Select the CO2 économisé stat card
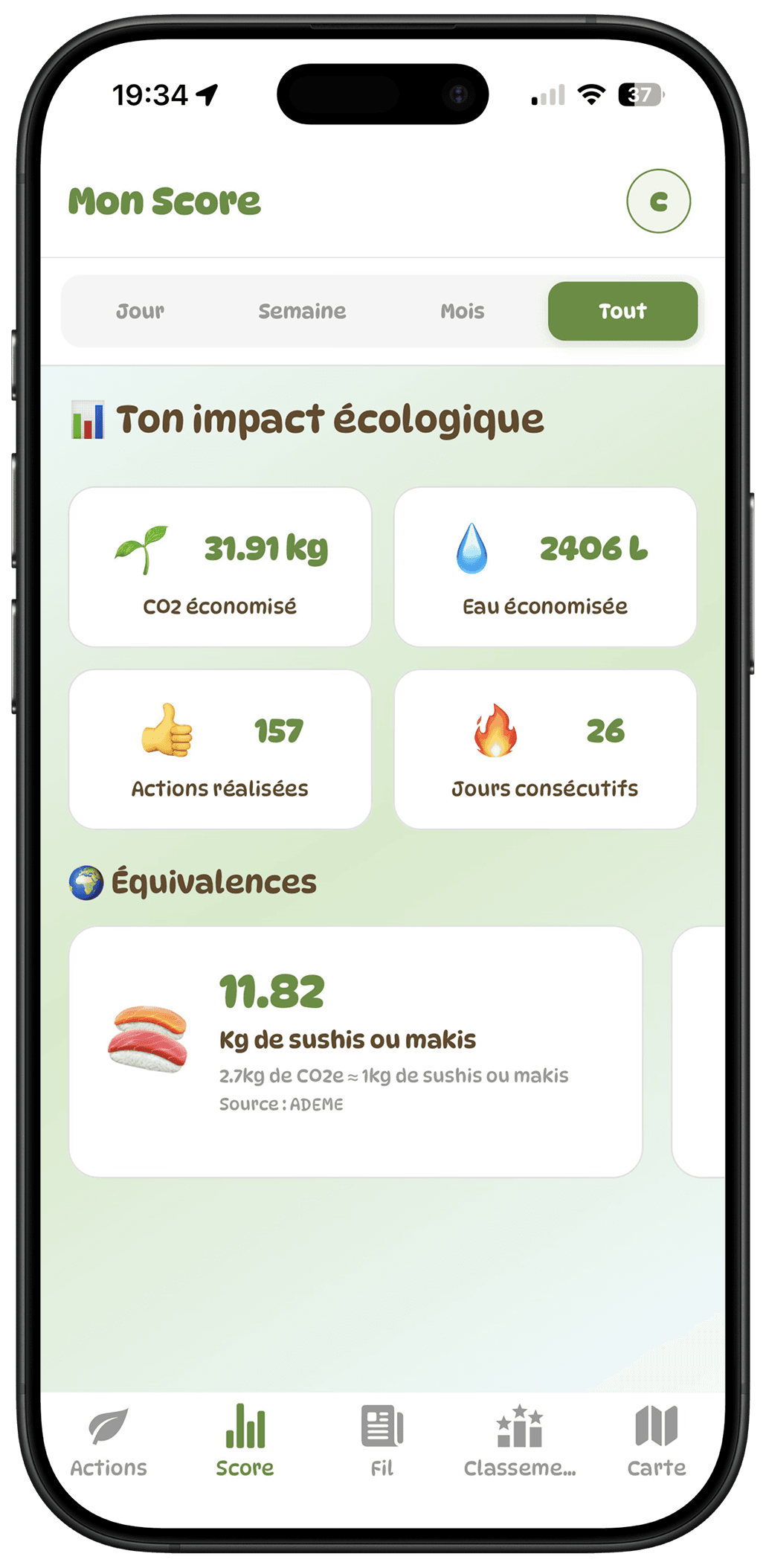Viewport: 766px width, 1568px height. [x=219, y=565]
